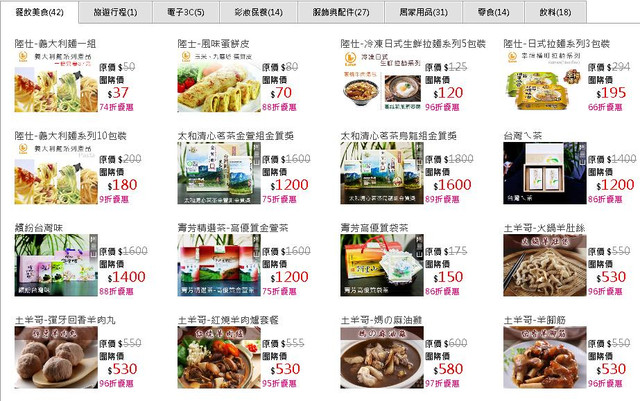Switch to the 旅遊行程(1) tab
The height and width of the screenshot is (401, 640).
click(115, 12)
